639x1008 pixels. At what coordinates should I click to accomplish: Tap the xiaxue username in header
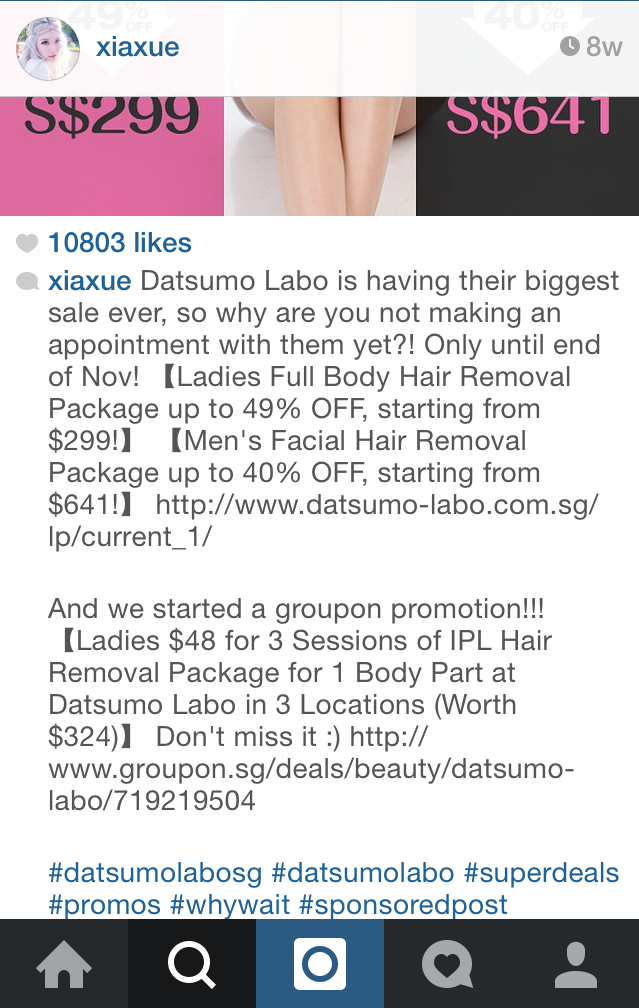pyautogui.click(x=137, y=47)
